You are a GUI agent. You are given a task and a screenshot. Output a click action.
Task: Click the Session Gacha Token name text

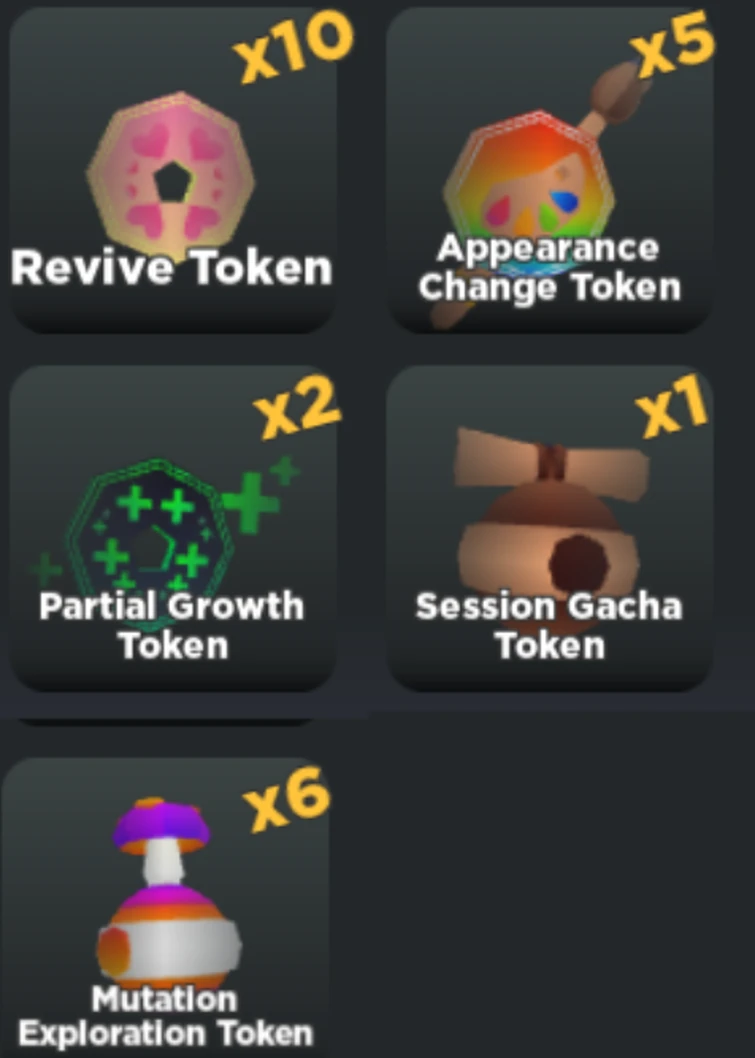(548, 625)
